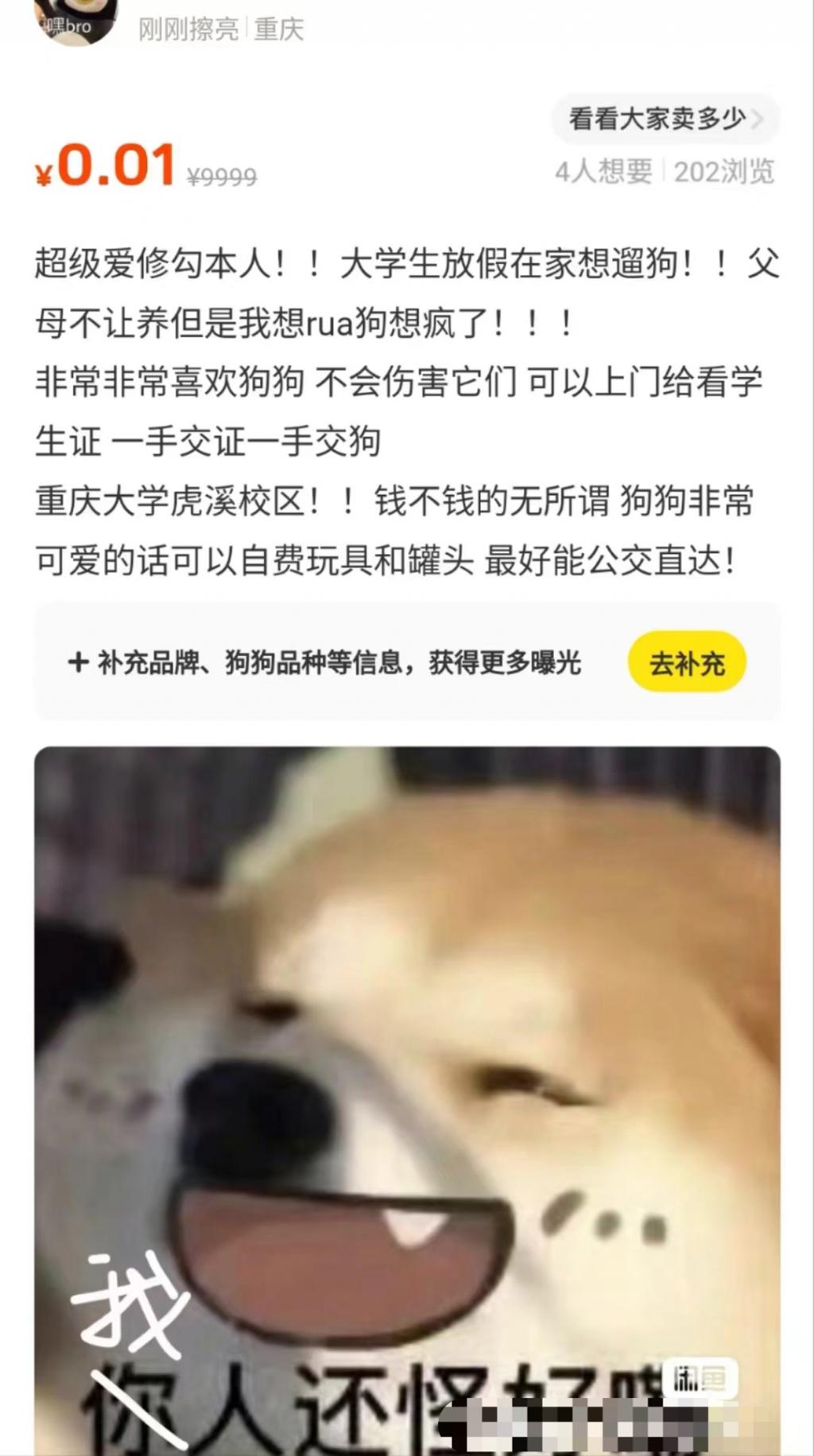Open the Shiba dog listing photo

click(x=407, y=1097)
